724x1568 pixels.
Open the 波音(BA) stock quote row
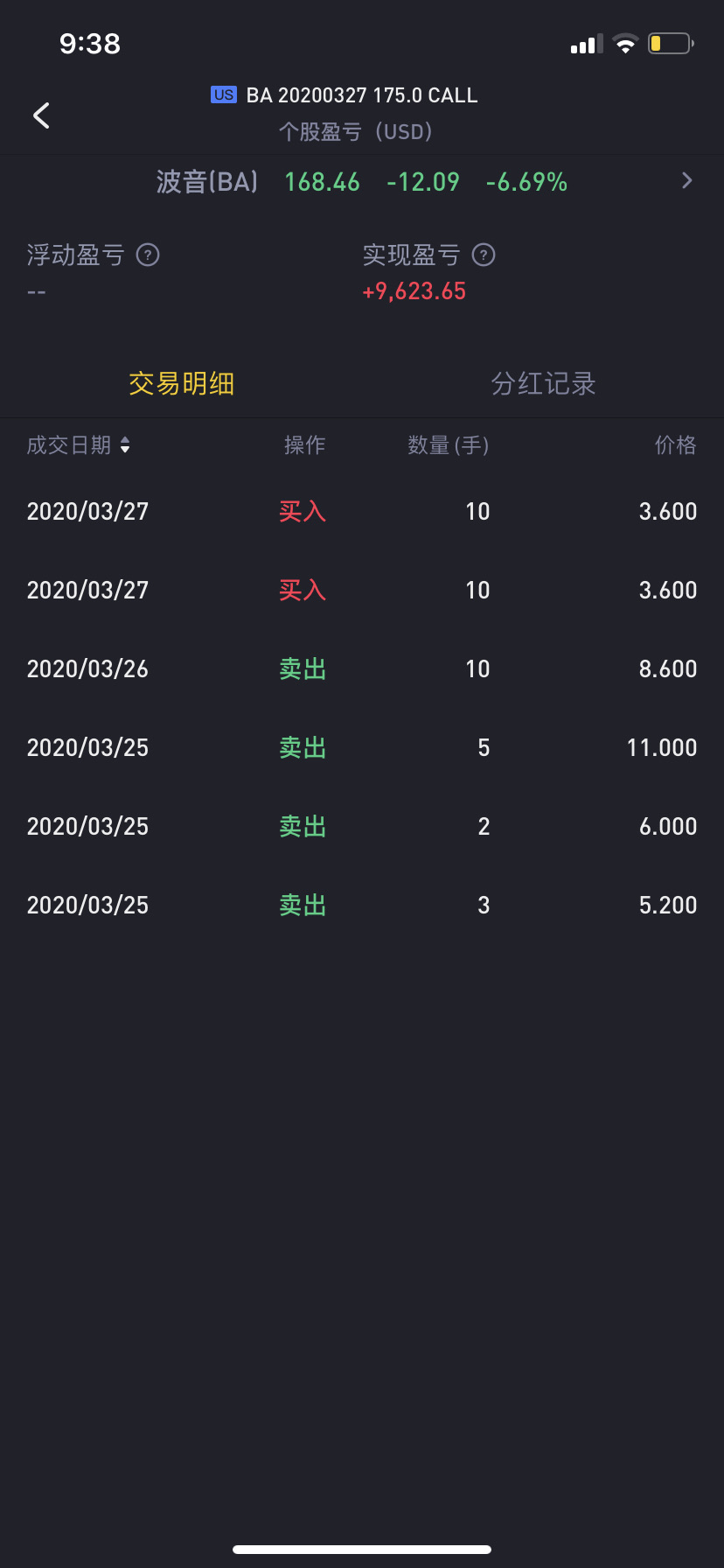(362, 182)
